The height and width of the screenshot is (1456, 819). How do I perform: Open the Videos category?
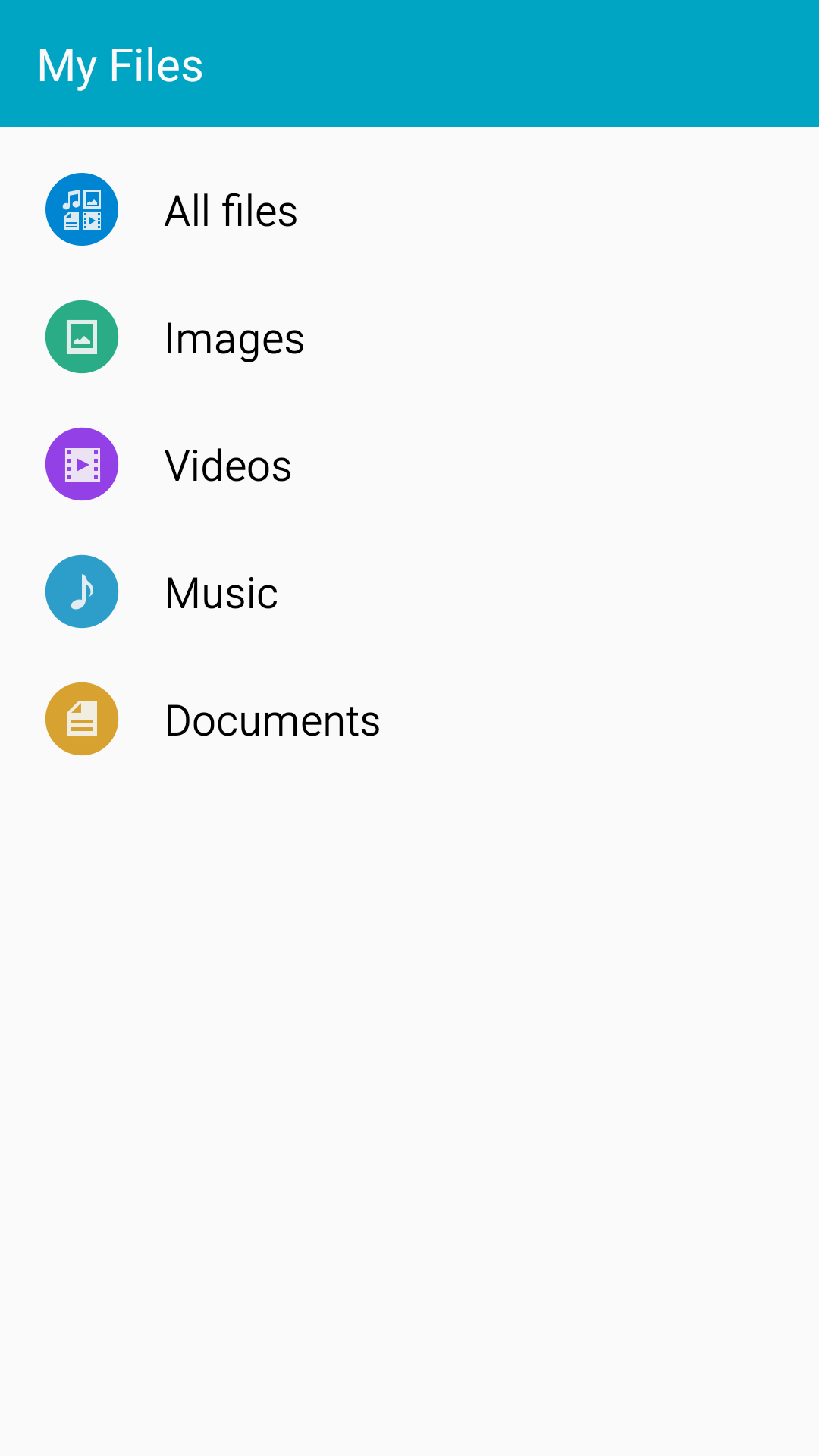coord(409,465)
